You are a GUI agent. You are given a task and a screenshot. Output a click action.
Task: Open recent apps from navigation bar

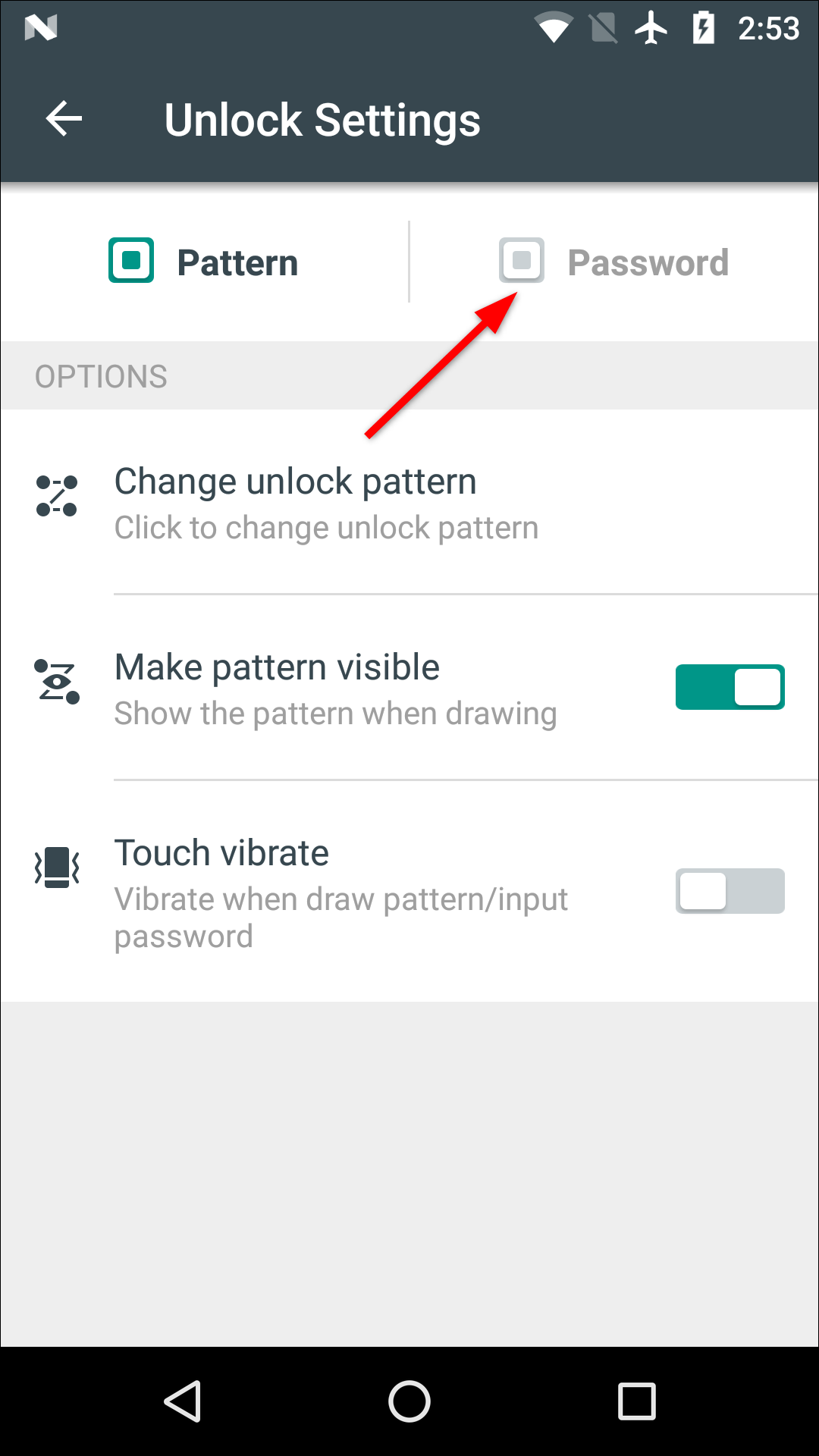[x=637, y=1401]
